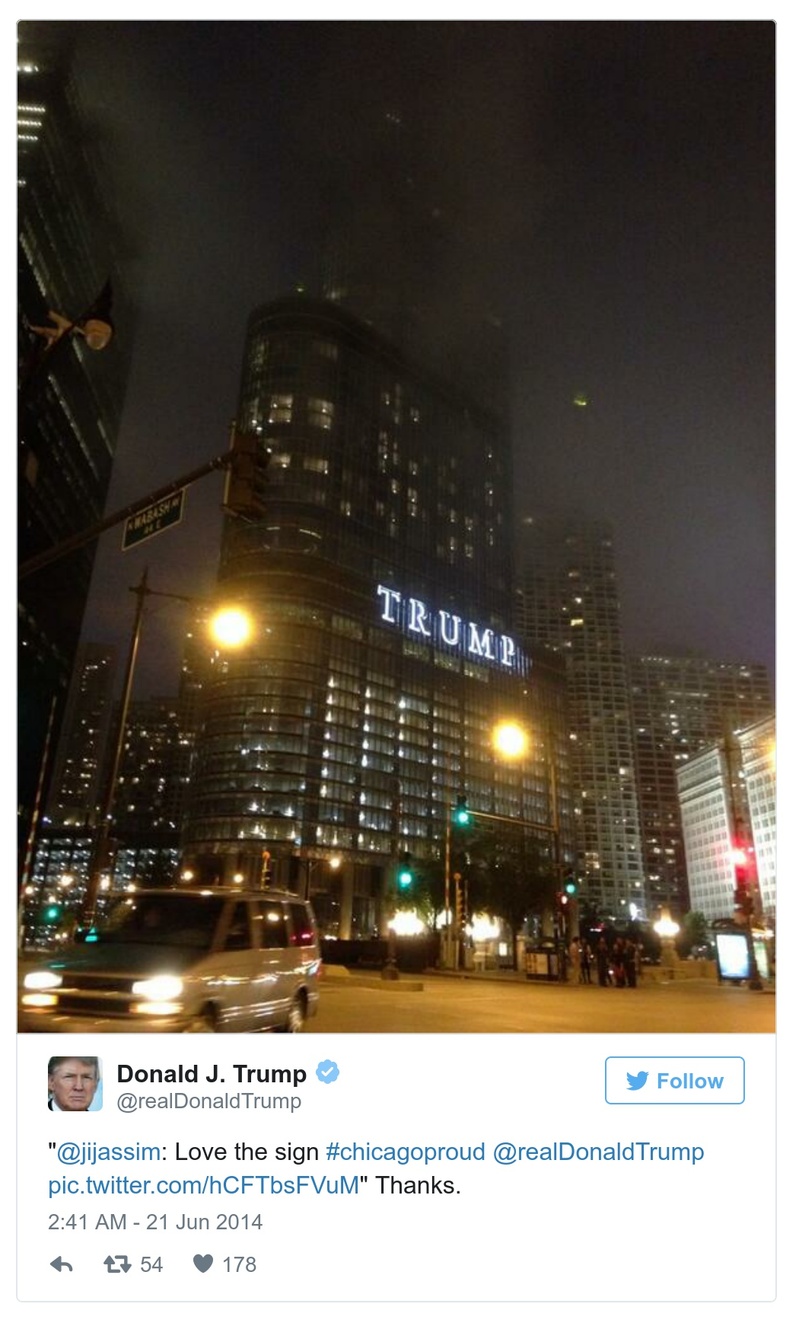View the Donald J. Trump profile name
This screenshot has width=799, height=1323.
212,1074
